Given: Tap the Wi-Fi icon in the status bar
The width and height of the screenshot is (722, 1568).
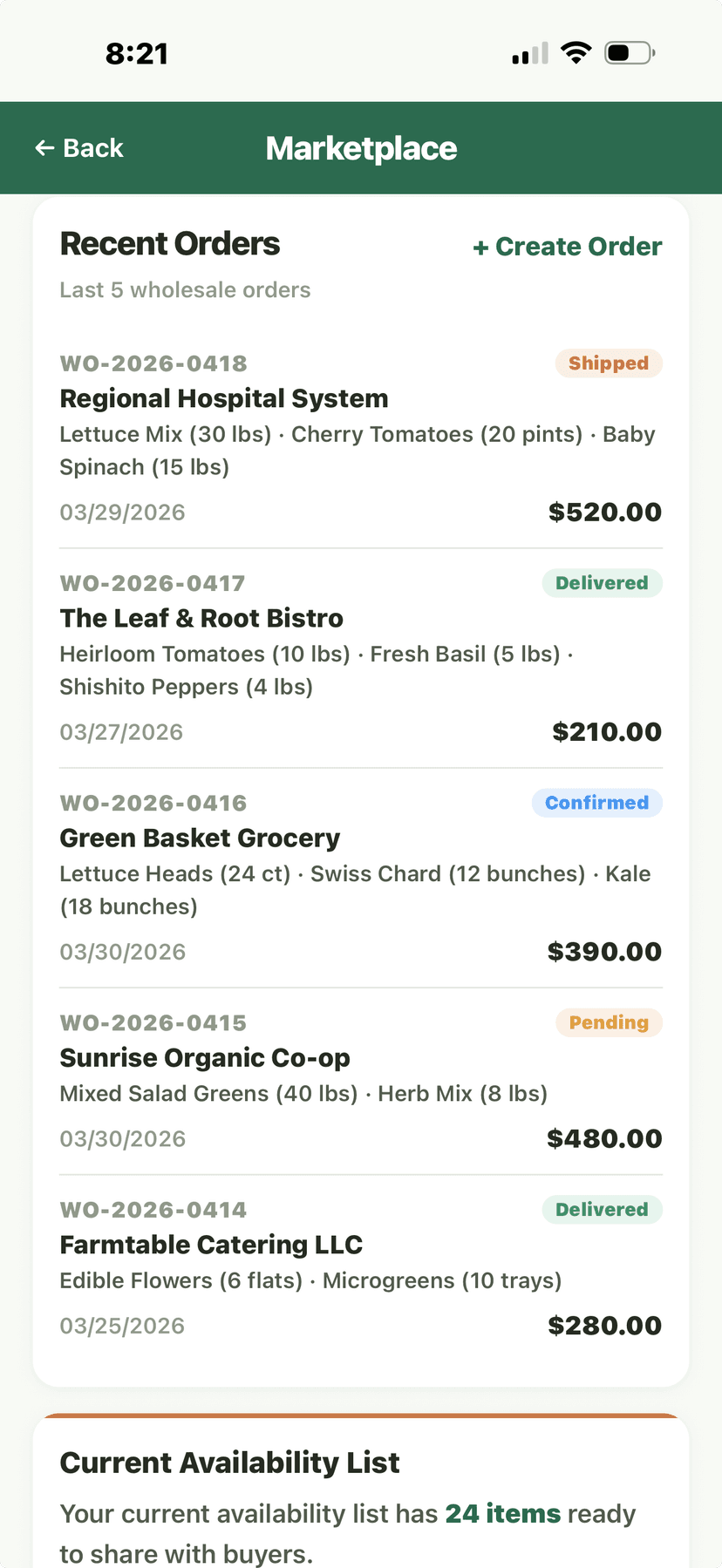Looking at the screenshot, I should coord(576,51).
